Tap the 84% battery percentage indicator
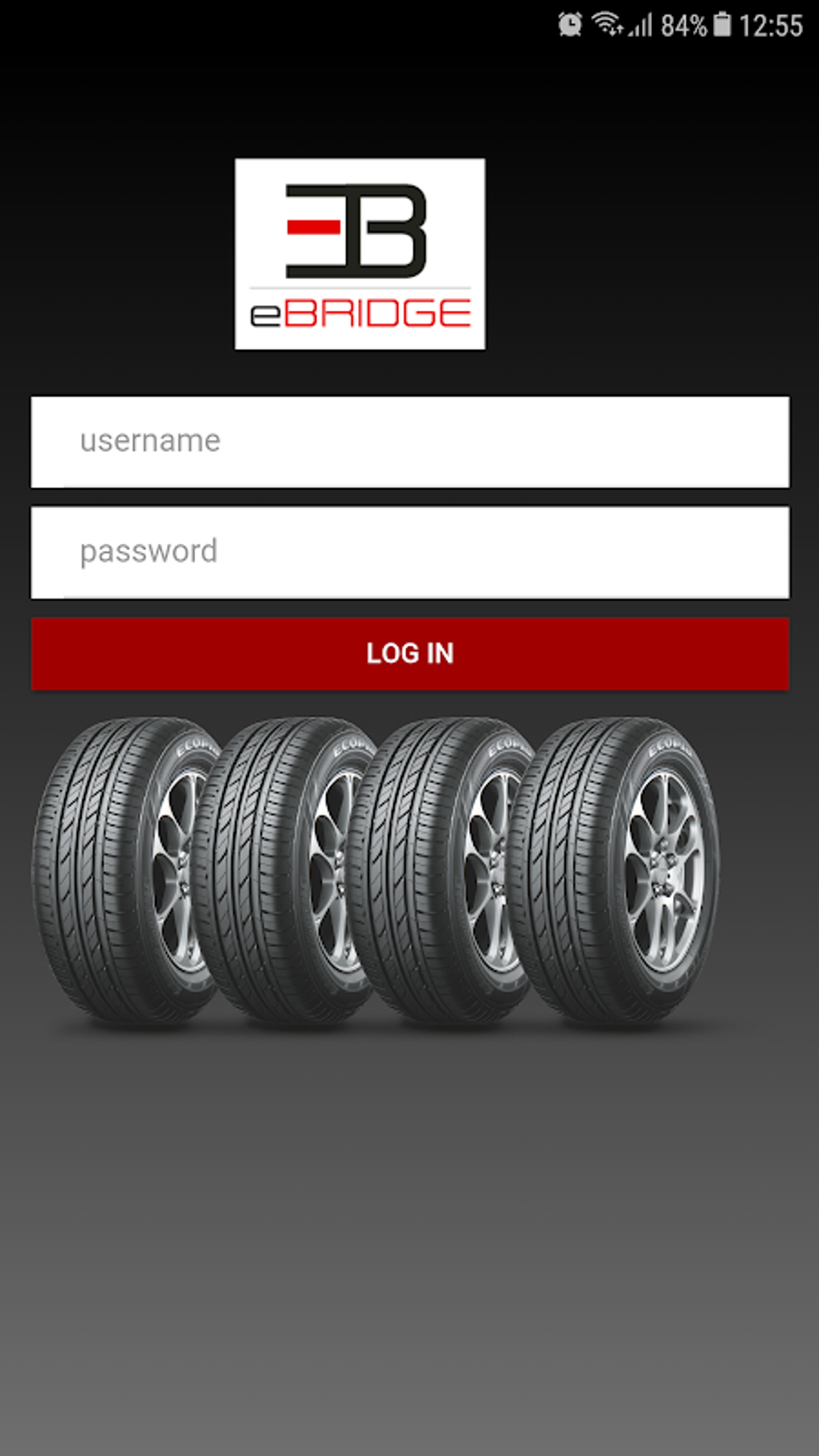This screenshot has width=819, height=1456. [x=682, y=23]
